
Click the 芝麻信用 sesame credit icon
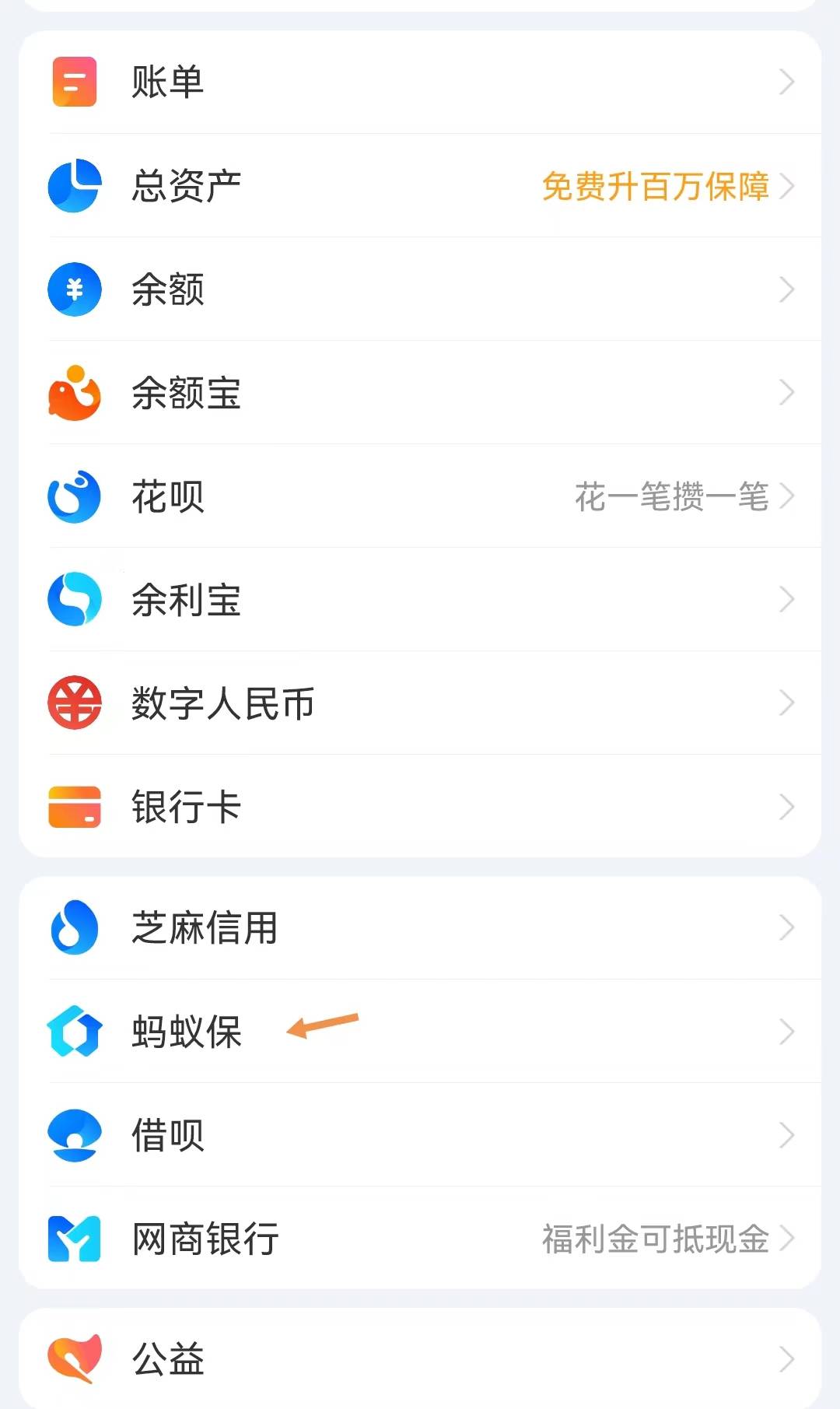tap(74, 928)
